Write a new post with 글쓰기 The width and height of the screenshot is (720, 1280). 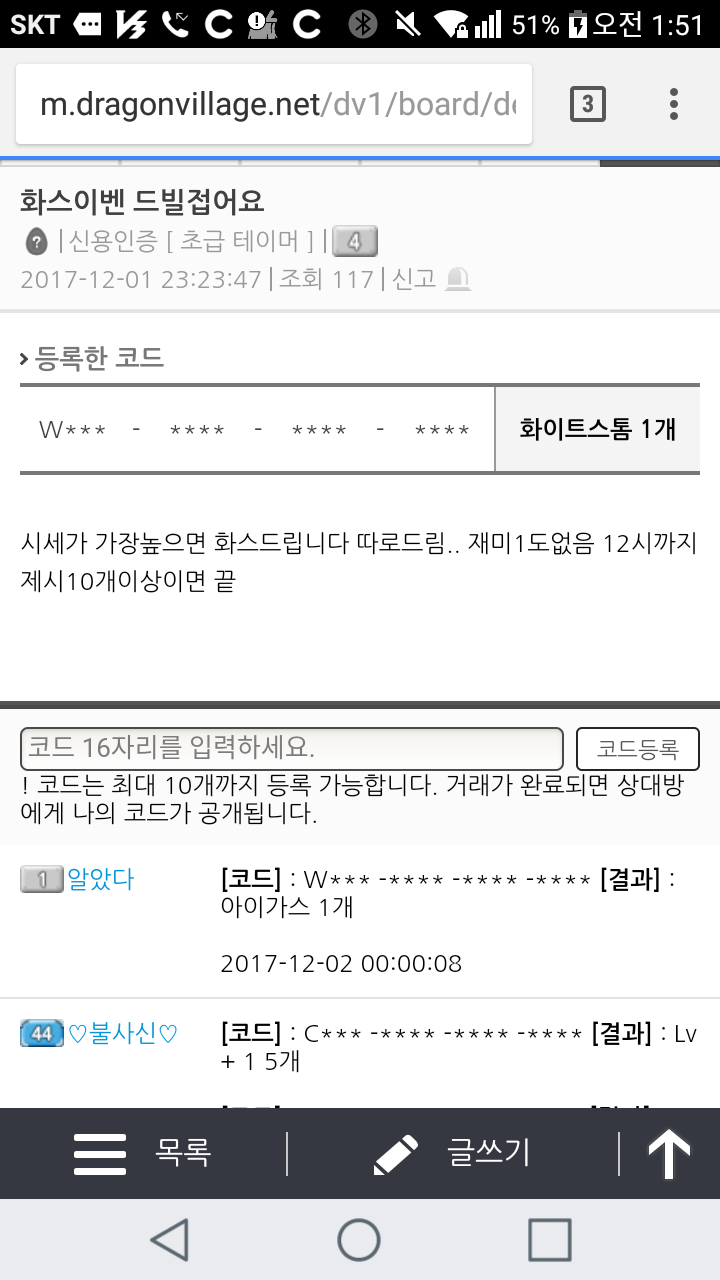(452, 1154)
